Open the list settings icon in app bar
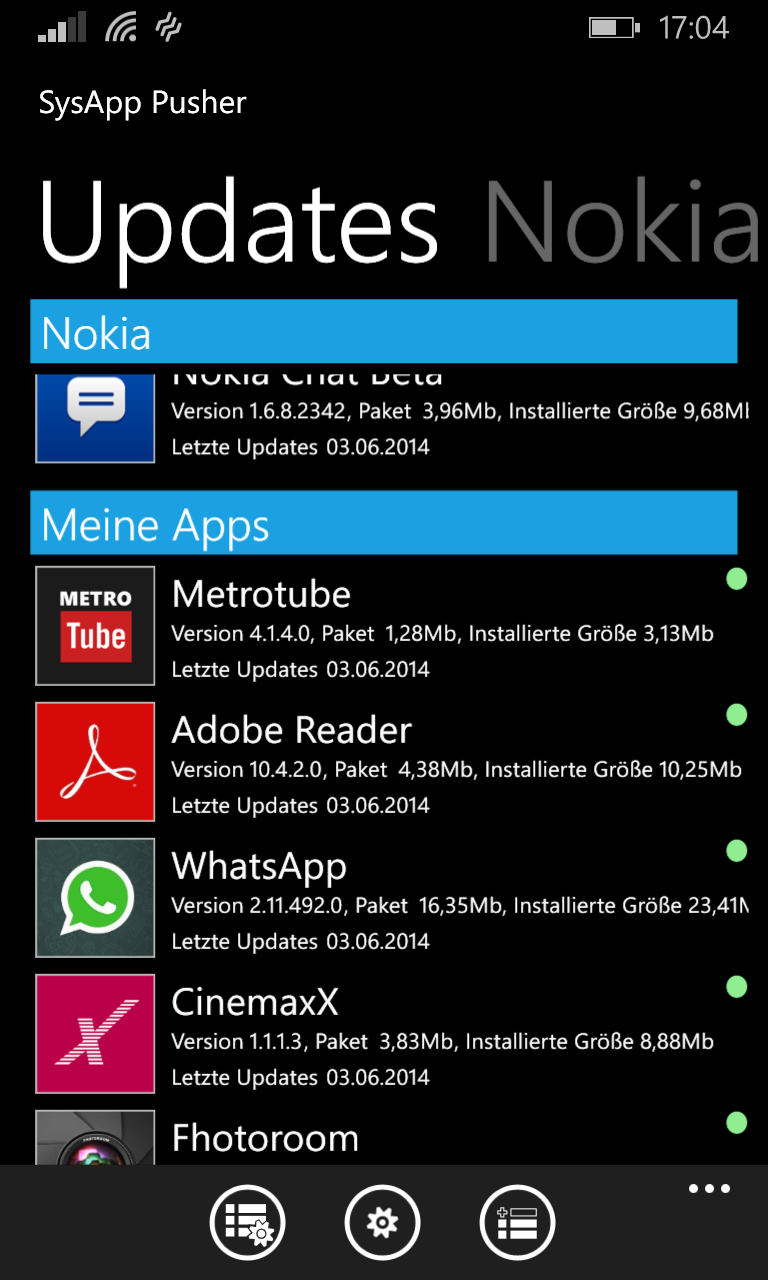This screenshot has width=768, height=1280. 247,1222
